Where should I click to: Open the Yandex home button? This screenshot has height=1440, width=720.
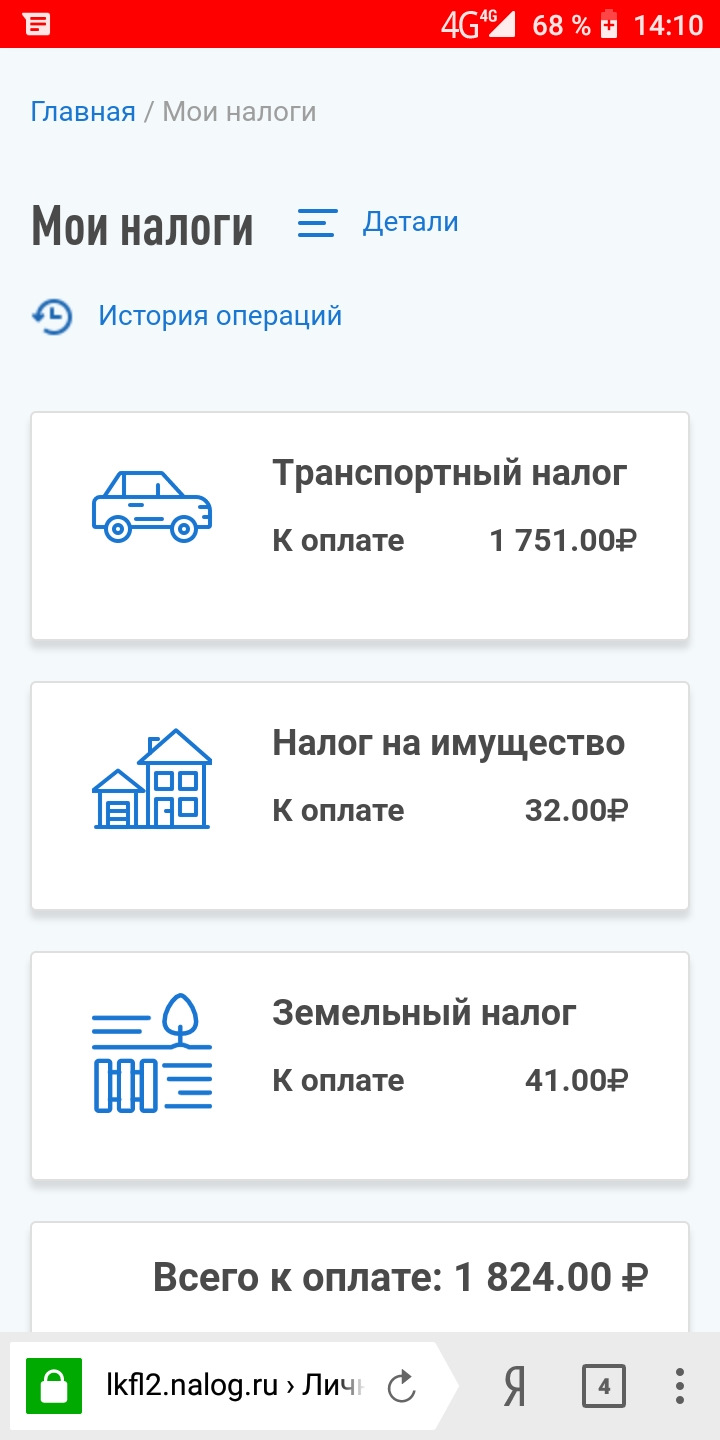[x=515, y=1387]
